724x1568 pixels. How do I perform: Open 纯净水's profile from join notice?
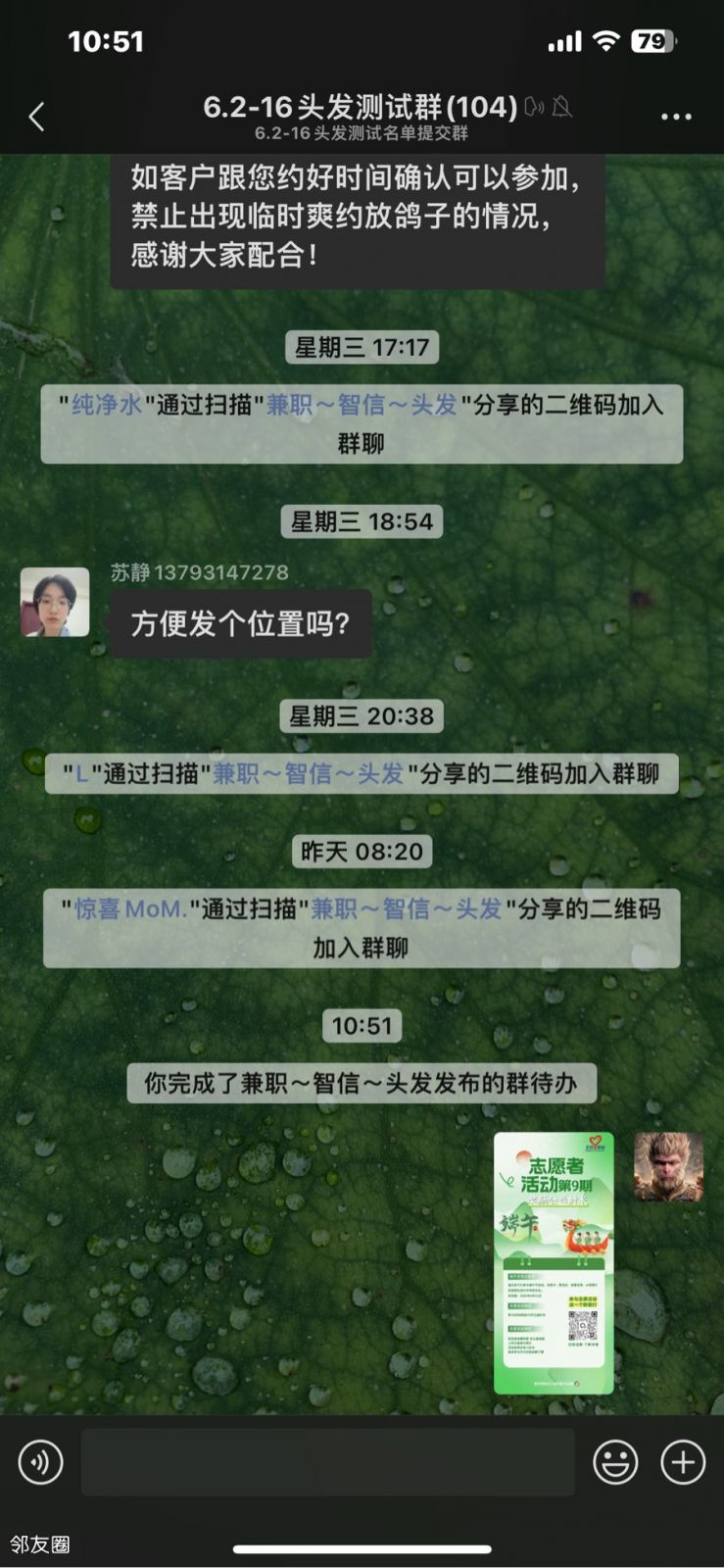107,405
